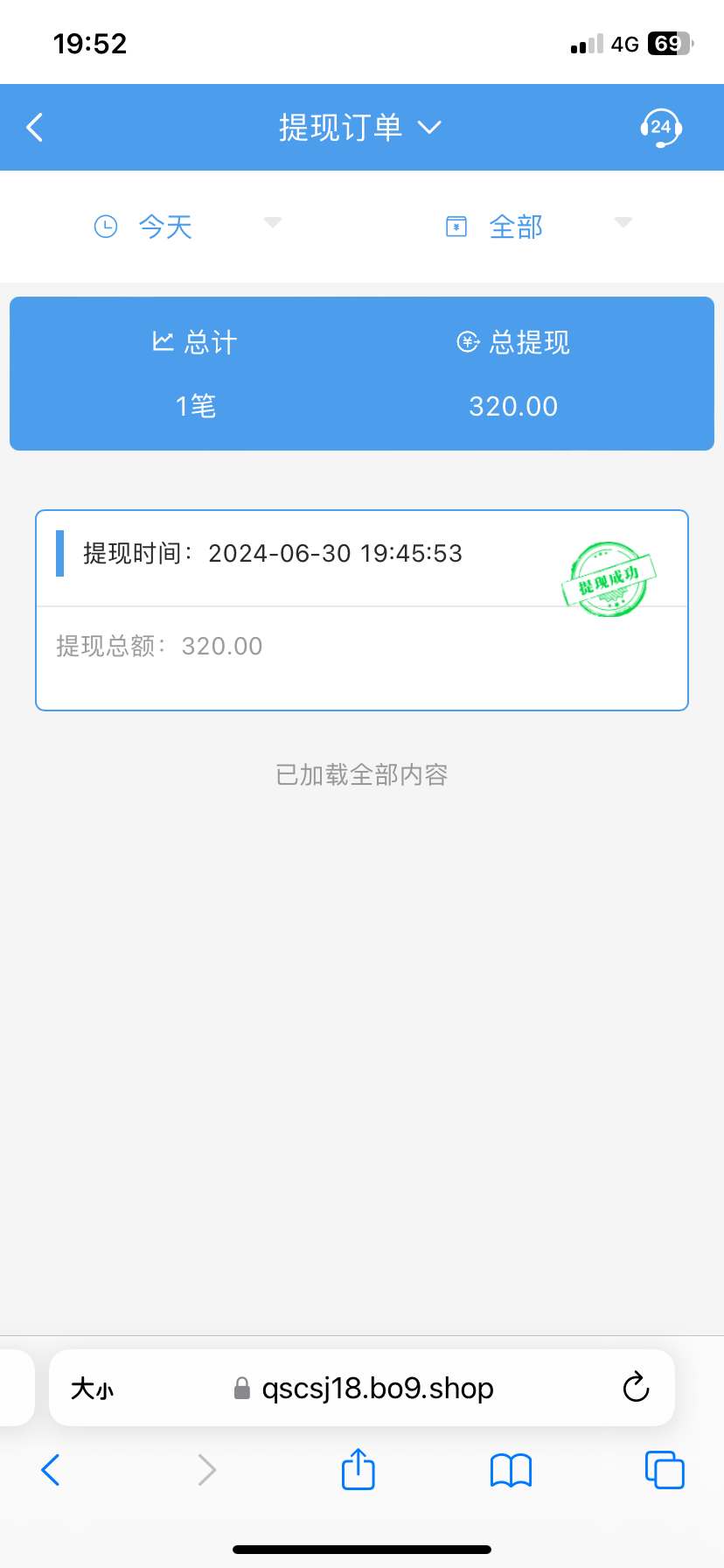724x1568 pixels.
Task: Open the 今天 date filter
Action: [186, 227]
